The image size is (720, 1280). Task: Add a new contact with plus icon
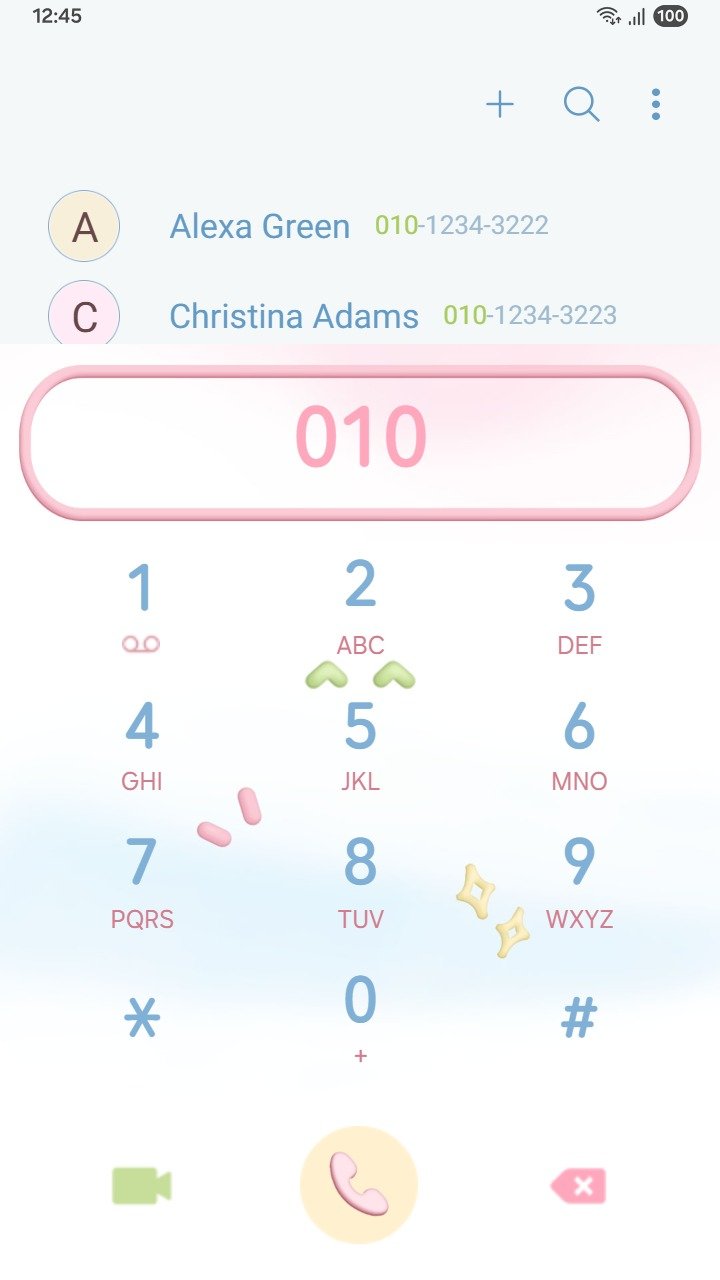(499, 104)
